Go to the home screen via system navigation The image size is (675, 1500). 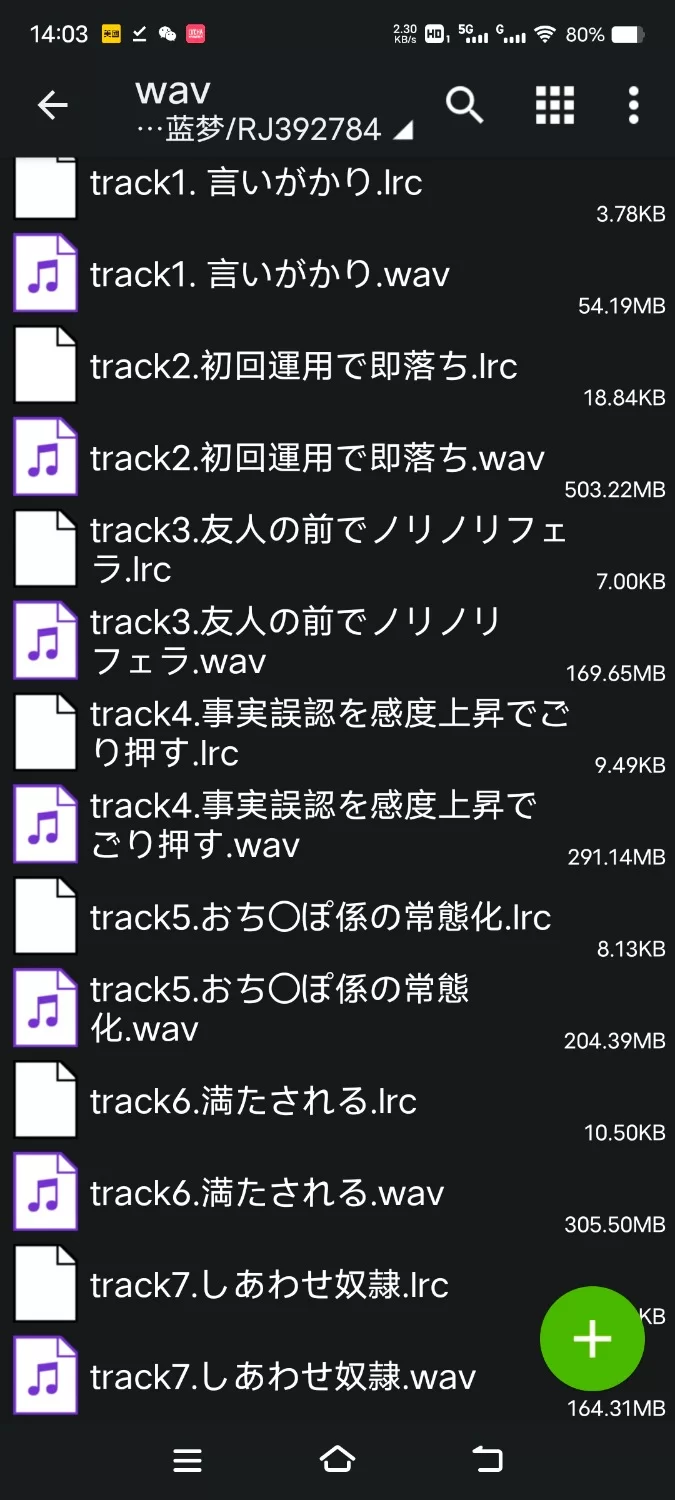pyautogui.click(x=337, y=1460)
